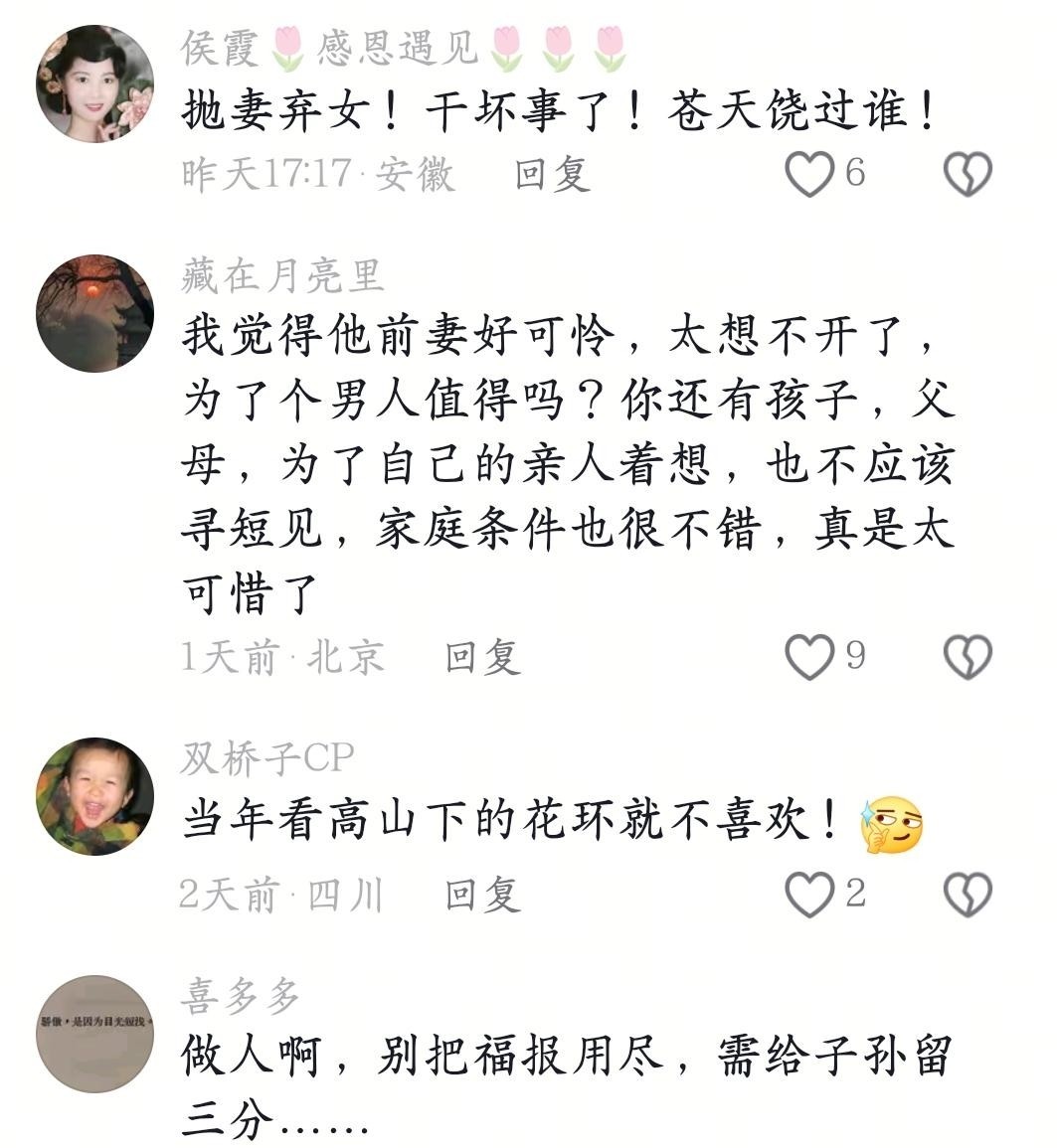View 藏在月亮里's profile picture
The height and width of the screenshot is (1148, 1057).
[x=94, y=313]
